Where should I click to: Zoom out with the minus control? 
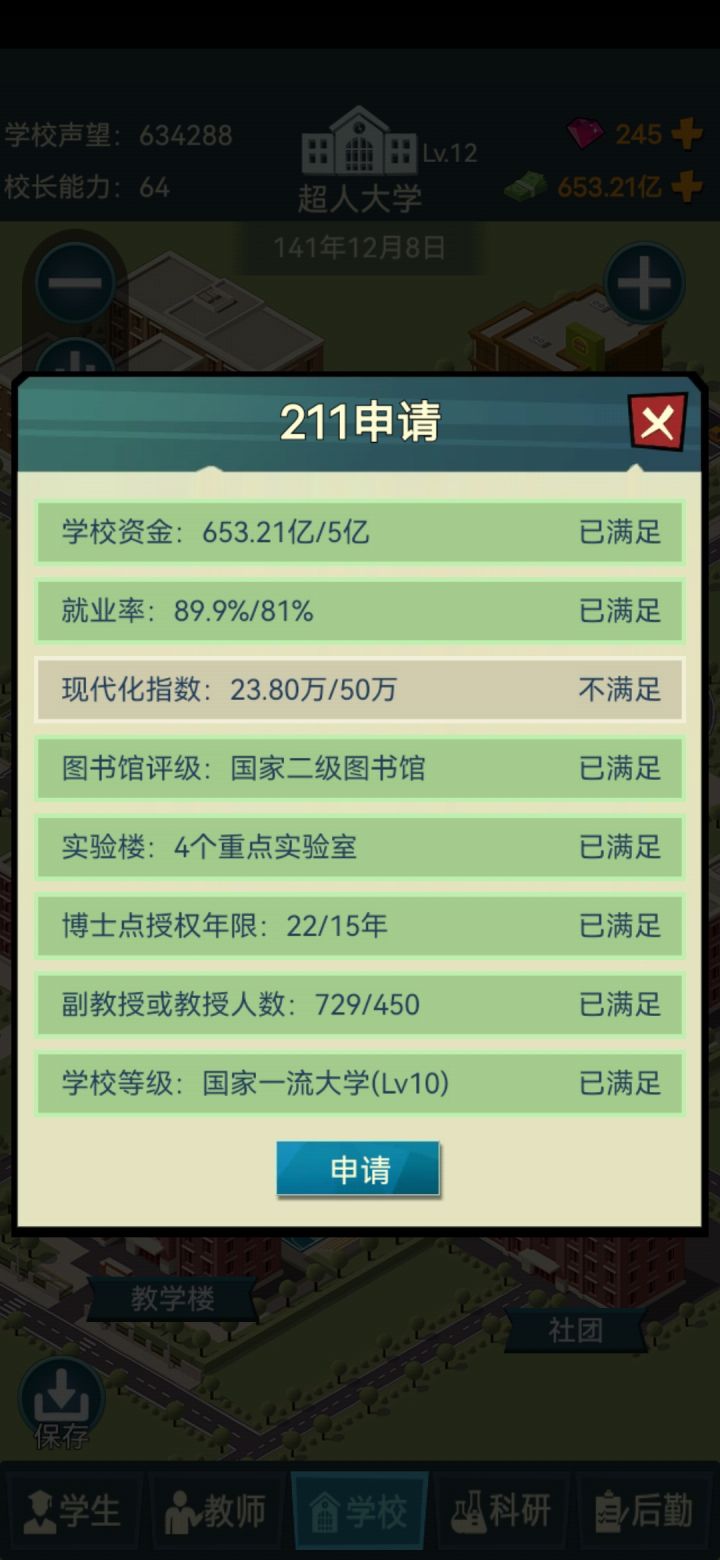(x=74, y=283)
